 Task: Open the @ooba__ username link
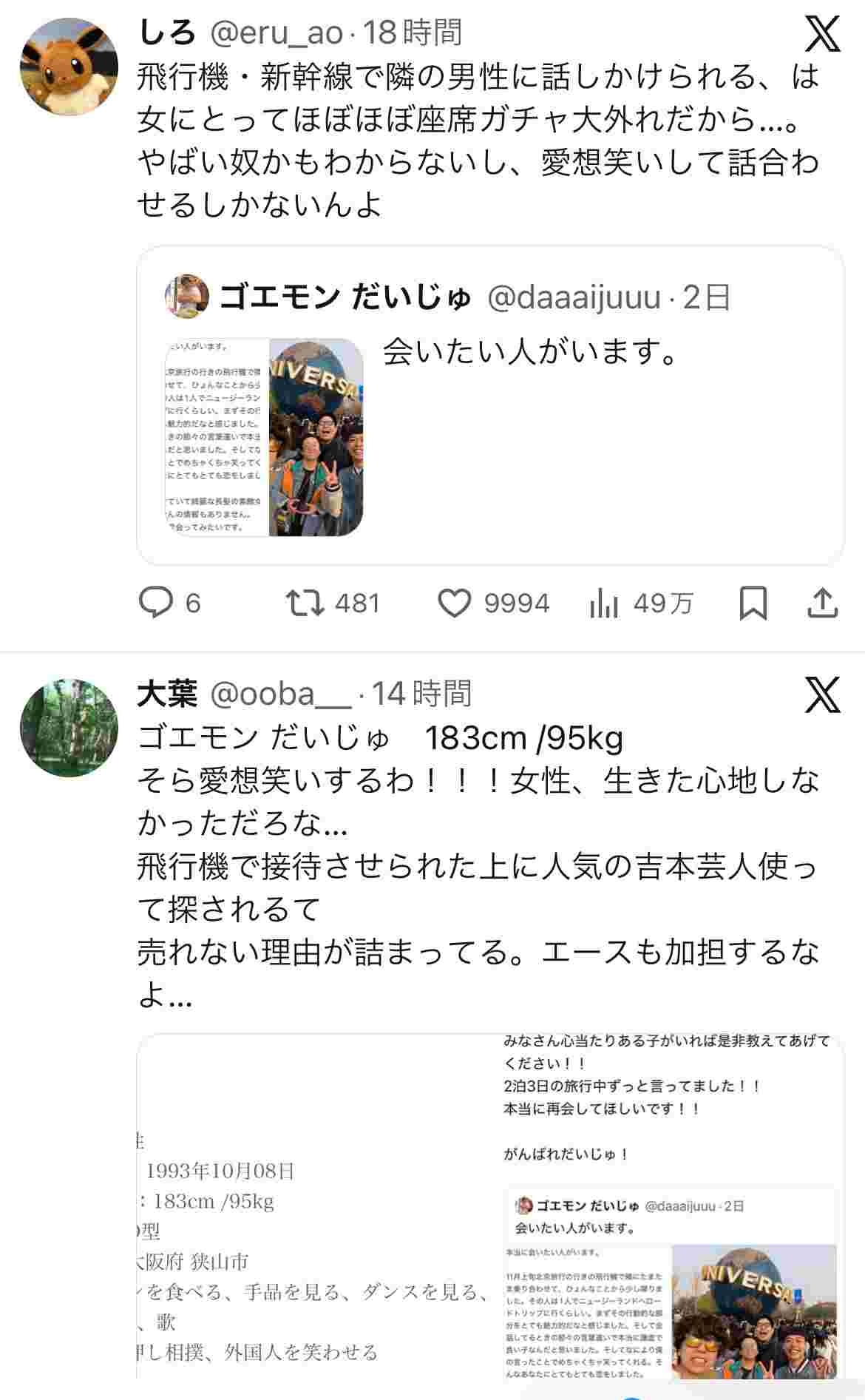click(281, 694)
